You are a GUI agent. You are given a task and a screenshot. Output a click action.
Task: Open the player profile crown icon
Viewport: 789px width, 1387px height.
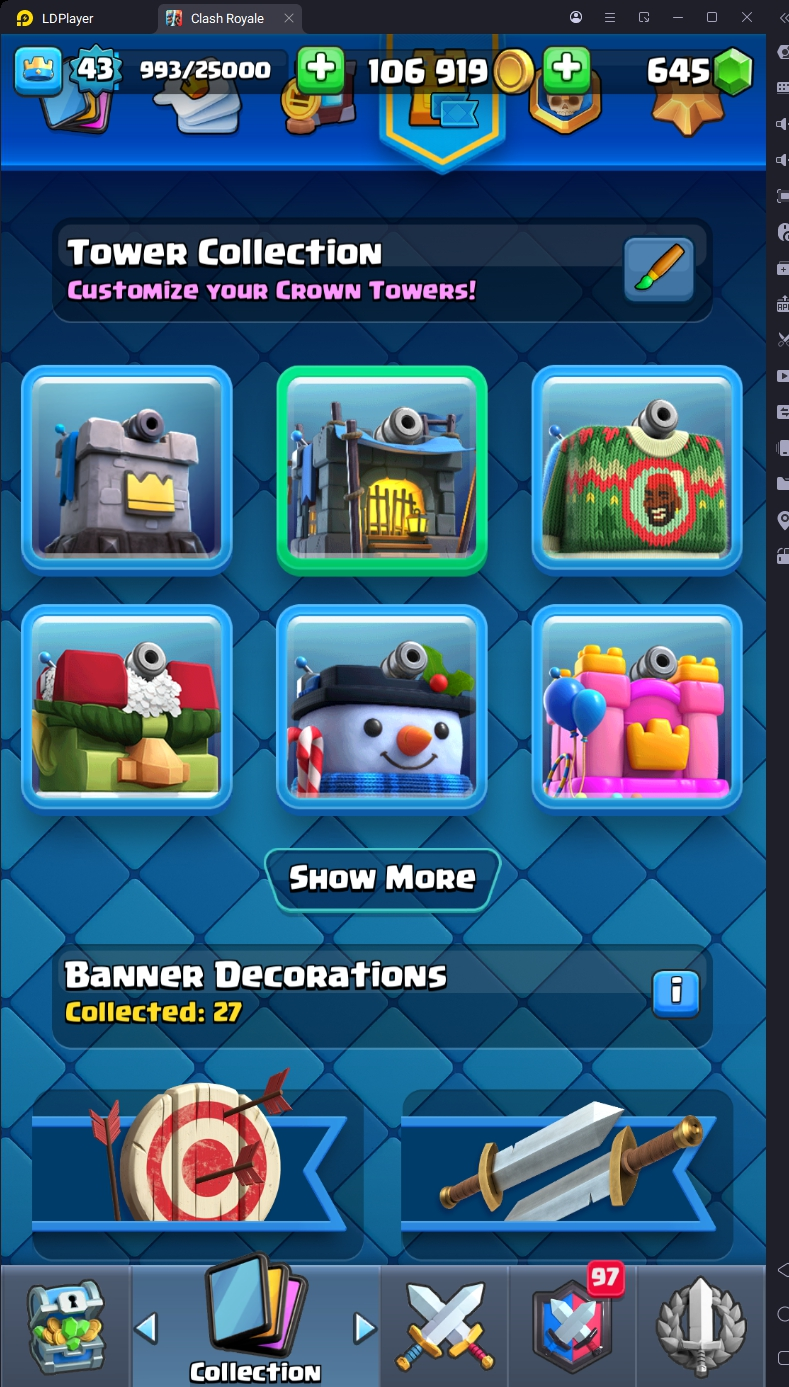coord(39,71)
